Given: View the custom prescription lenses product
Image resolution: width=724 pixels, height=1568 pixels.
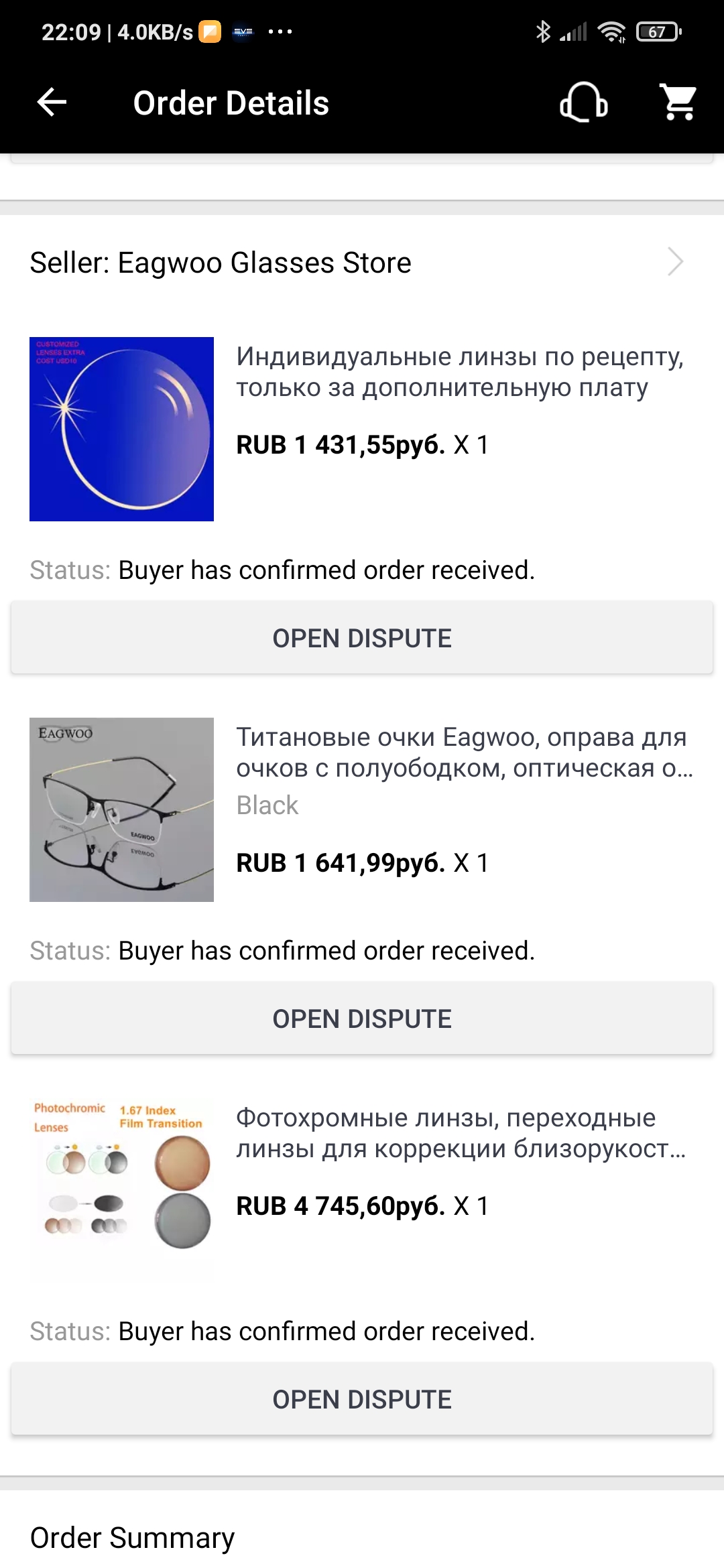Looking at the screenshot, I should point(122,429).
